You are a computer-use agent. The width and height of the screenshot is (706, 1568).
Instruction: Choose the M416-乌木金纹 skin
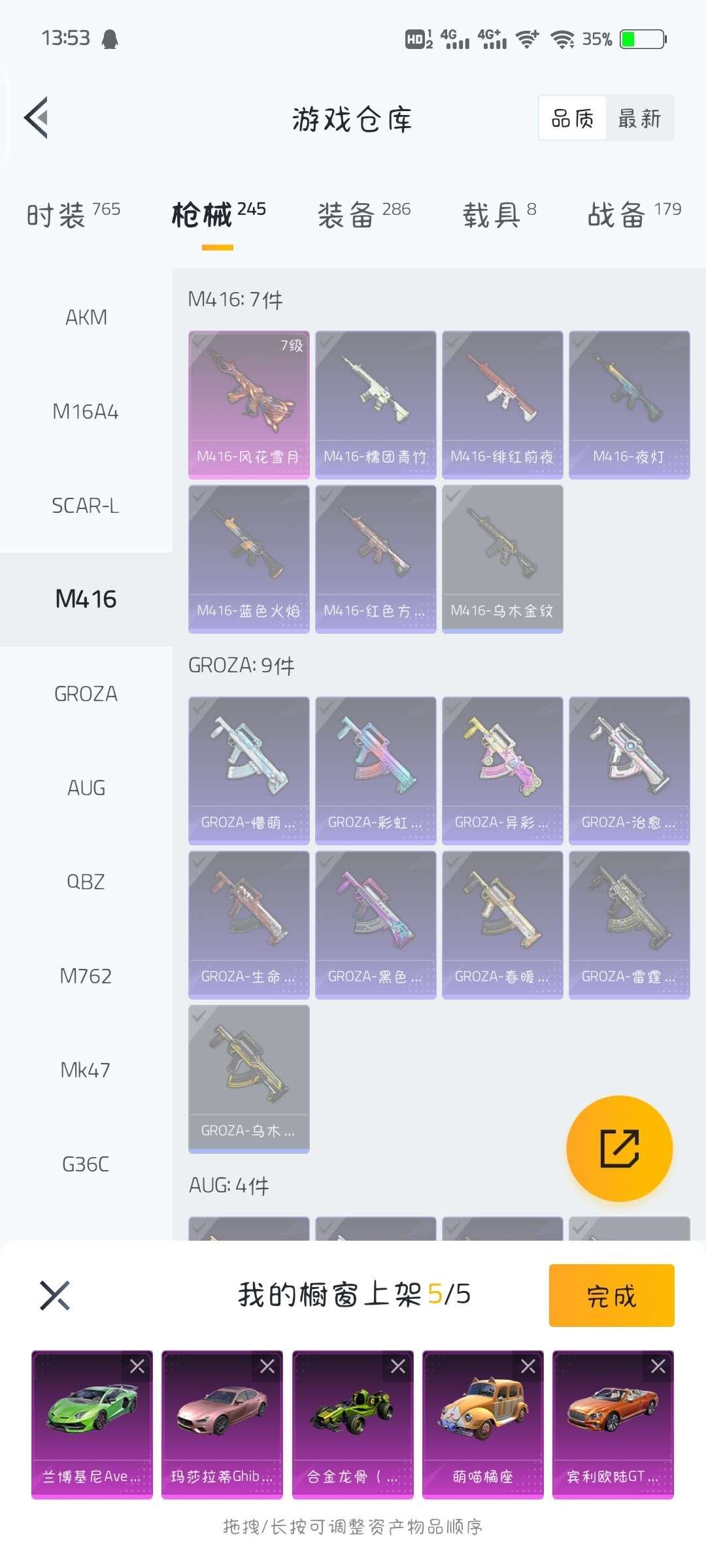pos(502,559)
